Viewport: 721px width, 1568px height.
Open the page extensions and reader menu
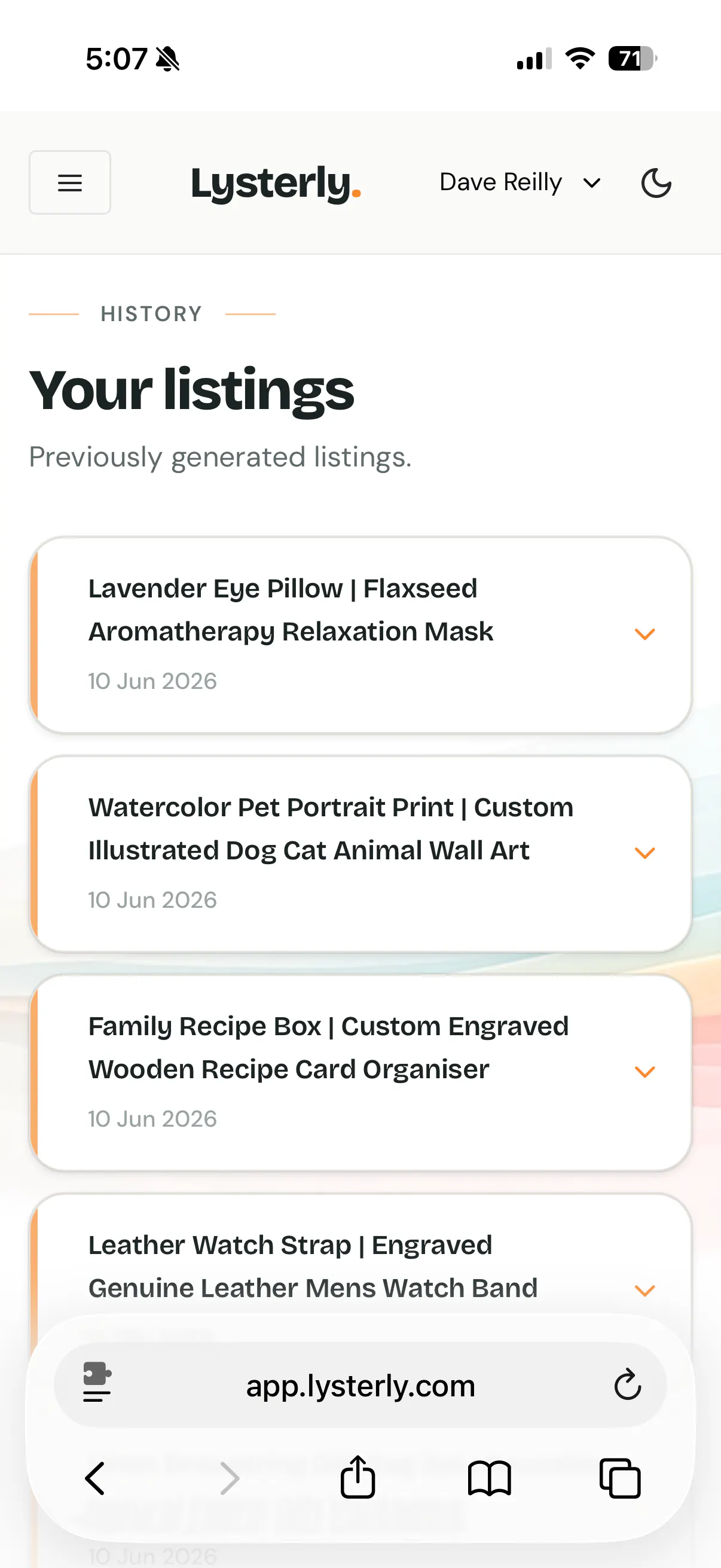(x=97, y=1383)
